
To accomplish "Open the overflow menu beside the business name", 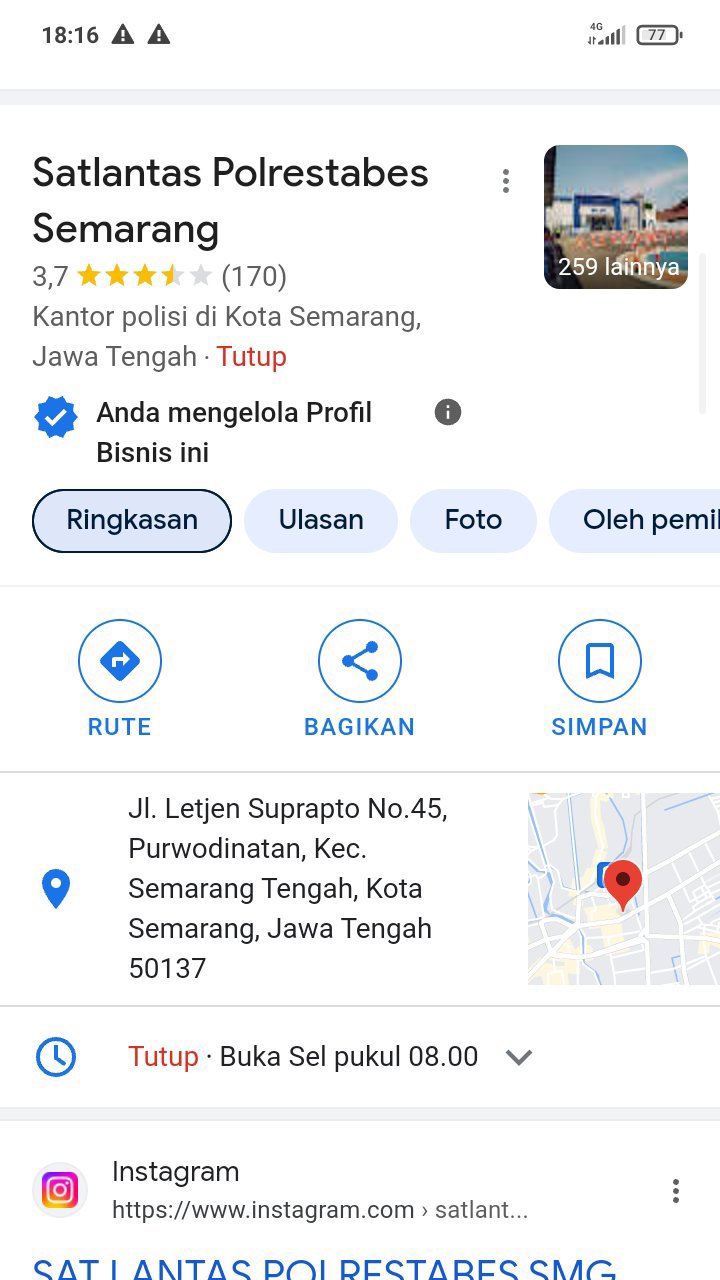I will (506, 181).
